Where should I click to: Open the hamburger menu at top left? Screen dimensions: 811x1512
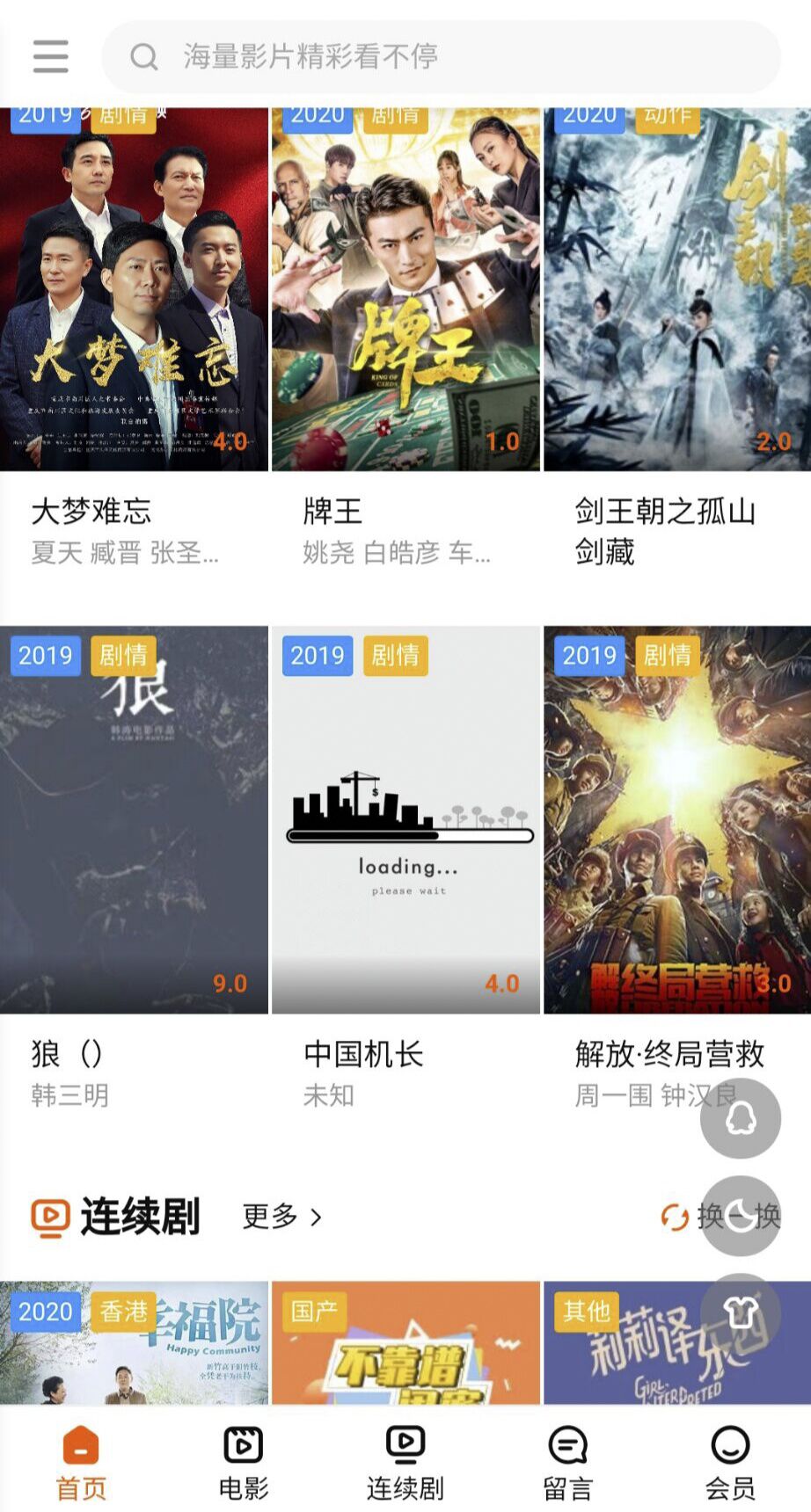pyautogui.click(x=50, y=55)
